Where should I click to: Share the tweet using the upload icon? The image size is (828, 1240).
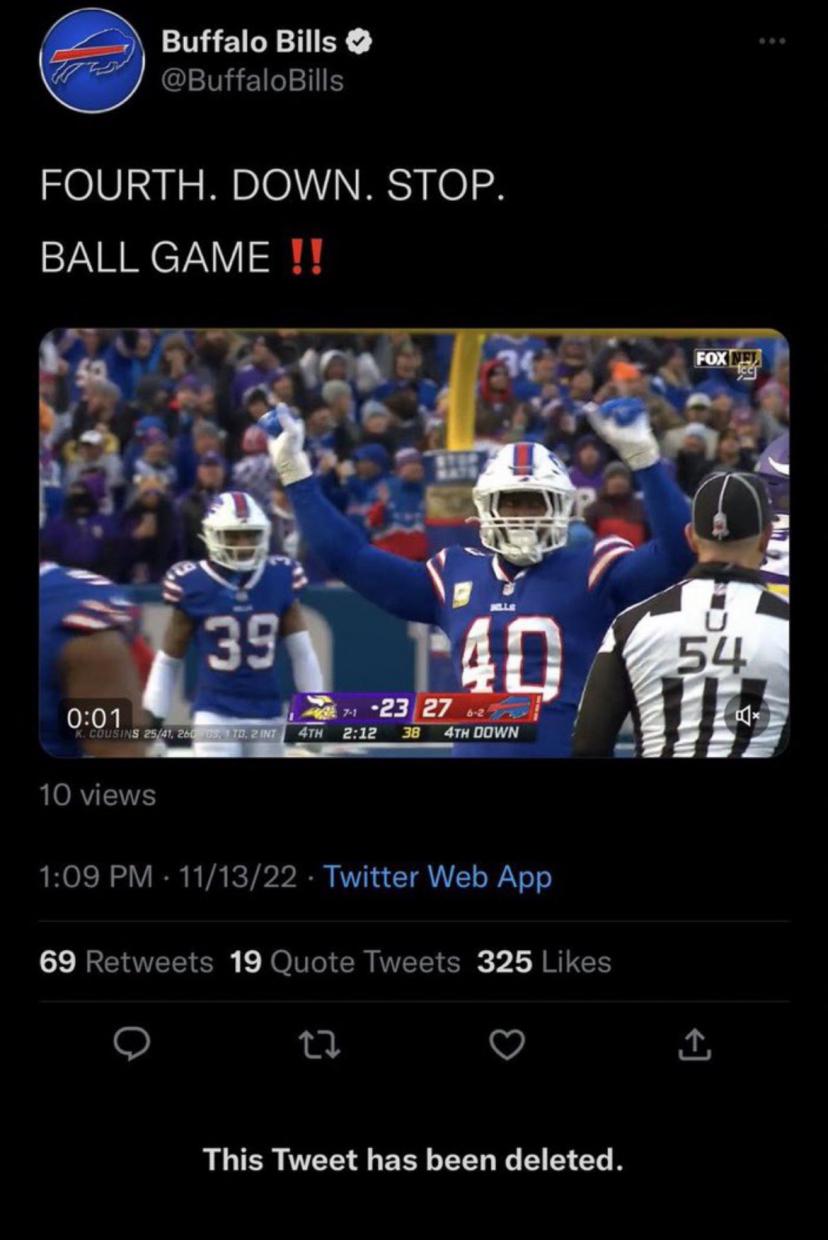click(692, 1044)
